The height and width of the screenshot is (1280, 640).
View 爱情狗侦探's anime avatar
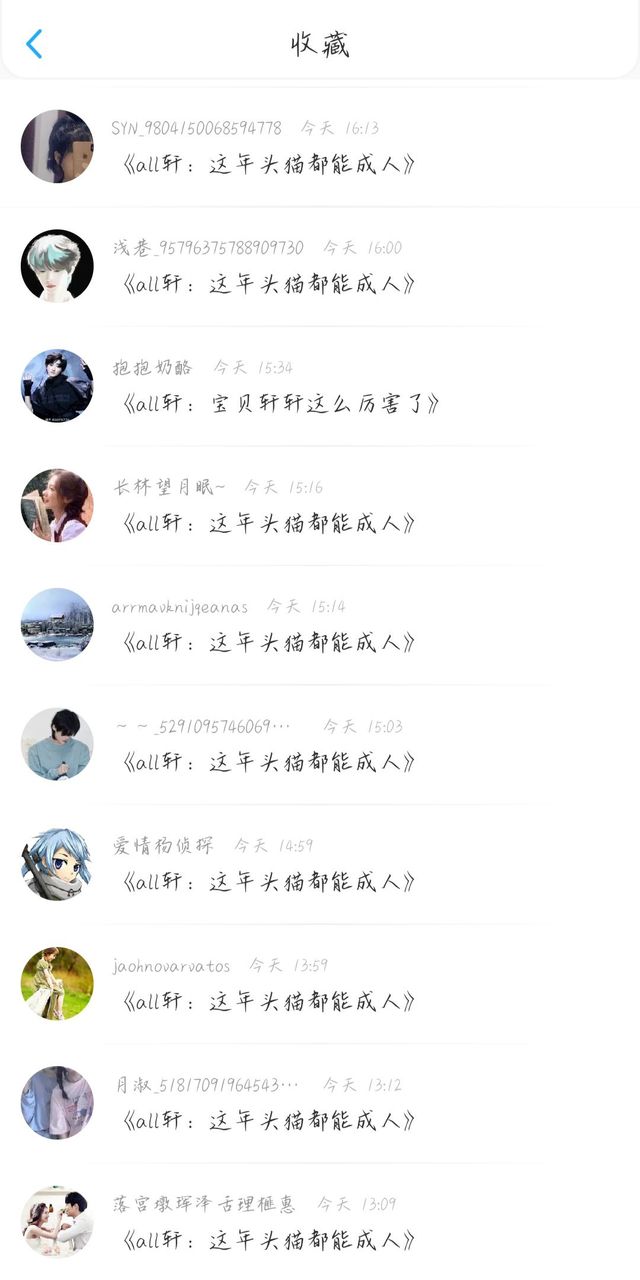pos(57,864)
